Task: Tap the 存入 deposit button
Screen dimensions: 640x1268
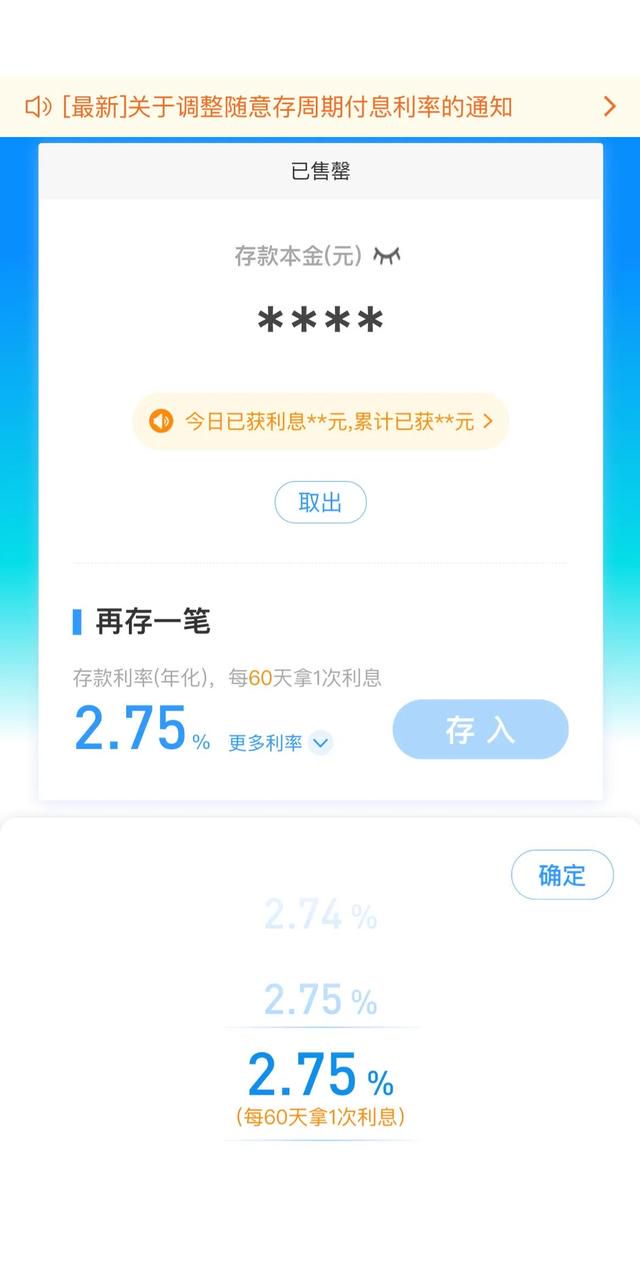Action: point(480,730)
